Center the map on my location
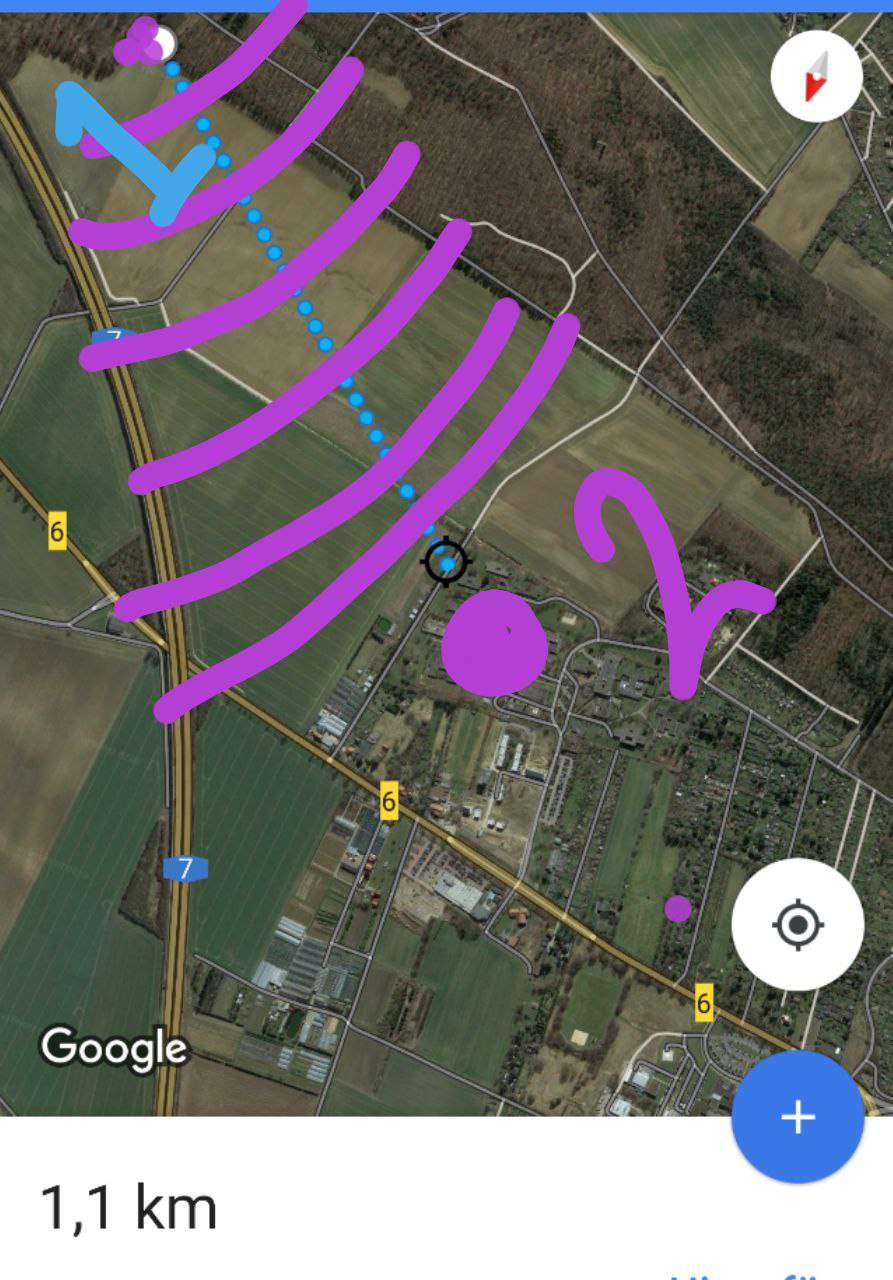This screenshot has width=893, height=1280. [797, 924]
